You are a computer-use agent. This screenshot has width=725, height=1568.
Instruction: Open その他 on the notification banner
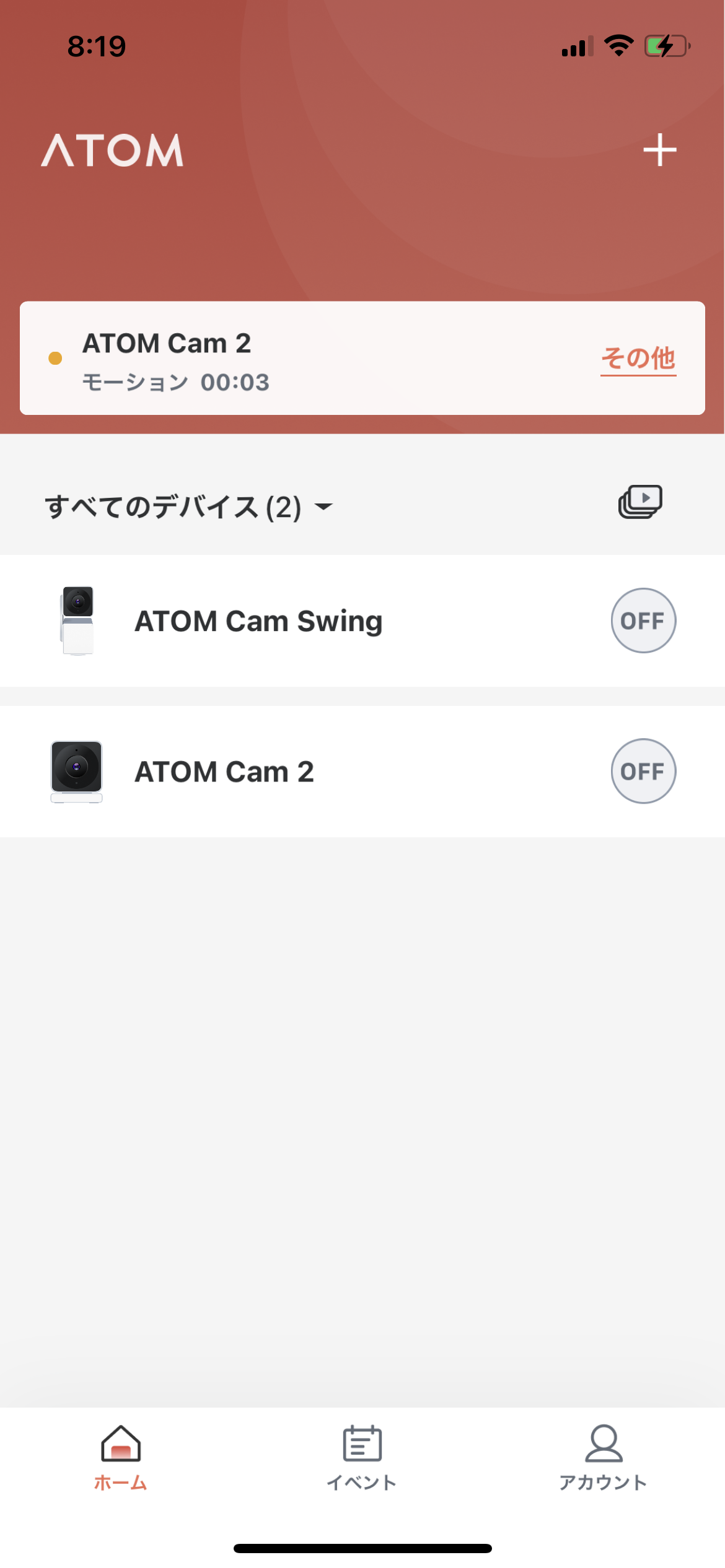[x=638, y=358]
